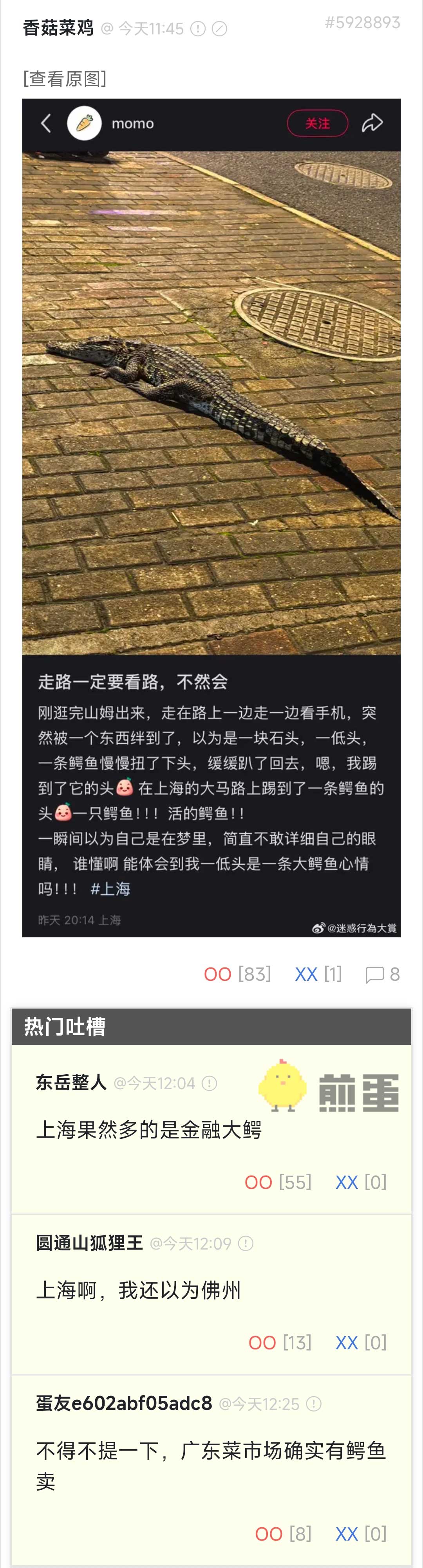Screen dimensions: 423x1568
Task: Tap the block icon beside 香菇菜鸡's post time
Action: tap(219, 29)
